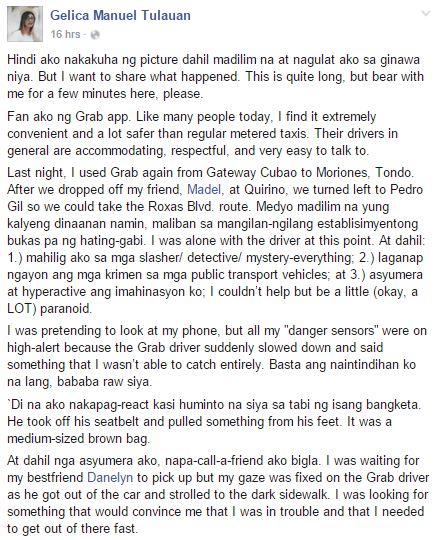This screenshot has height=540, width=436.
Task: Open Gelica Manuel Tulauan's profile name link
Action: click(120, 15)
